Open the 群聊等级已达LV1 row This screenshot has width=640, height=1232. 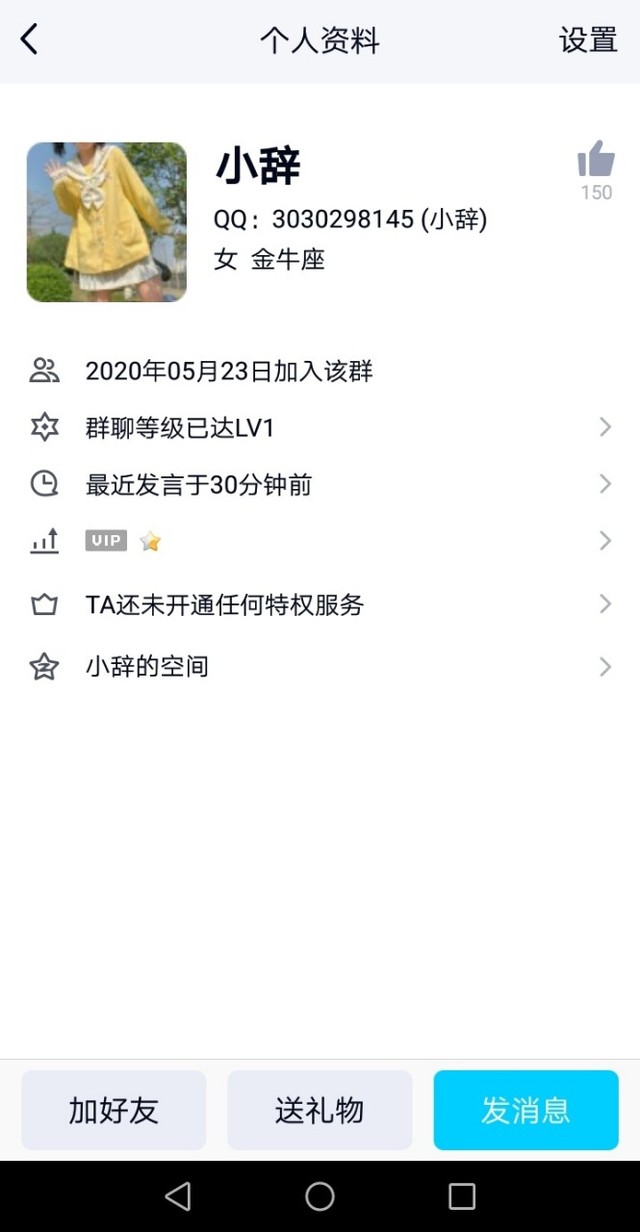tap(320, 428)
